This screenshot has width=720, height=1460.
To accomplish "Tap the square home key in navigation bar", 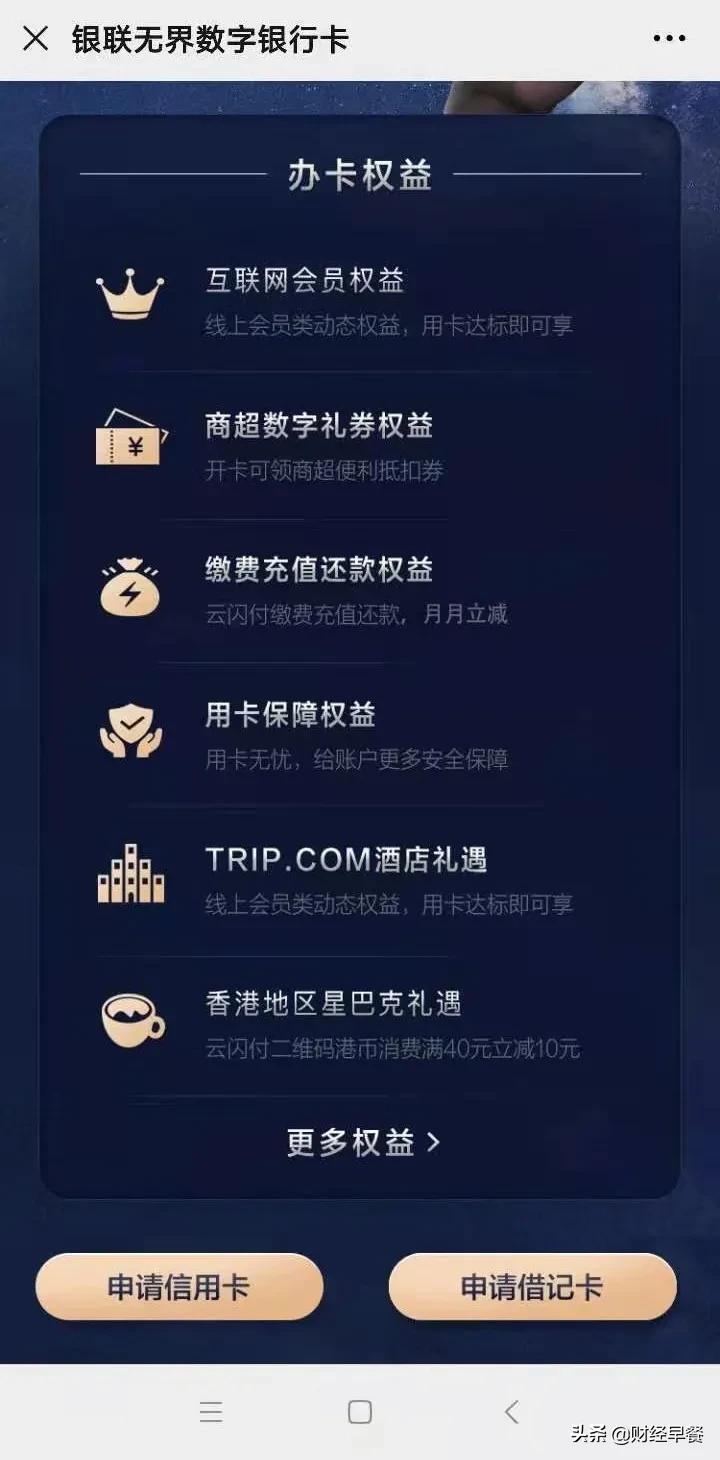I will pyautogui.click(x=359, y=1412).
